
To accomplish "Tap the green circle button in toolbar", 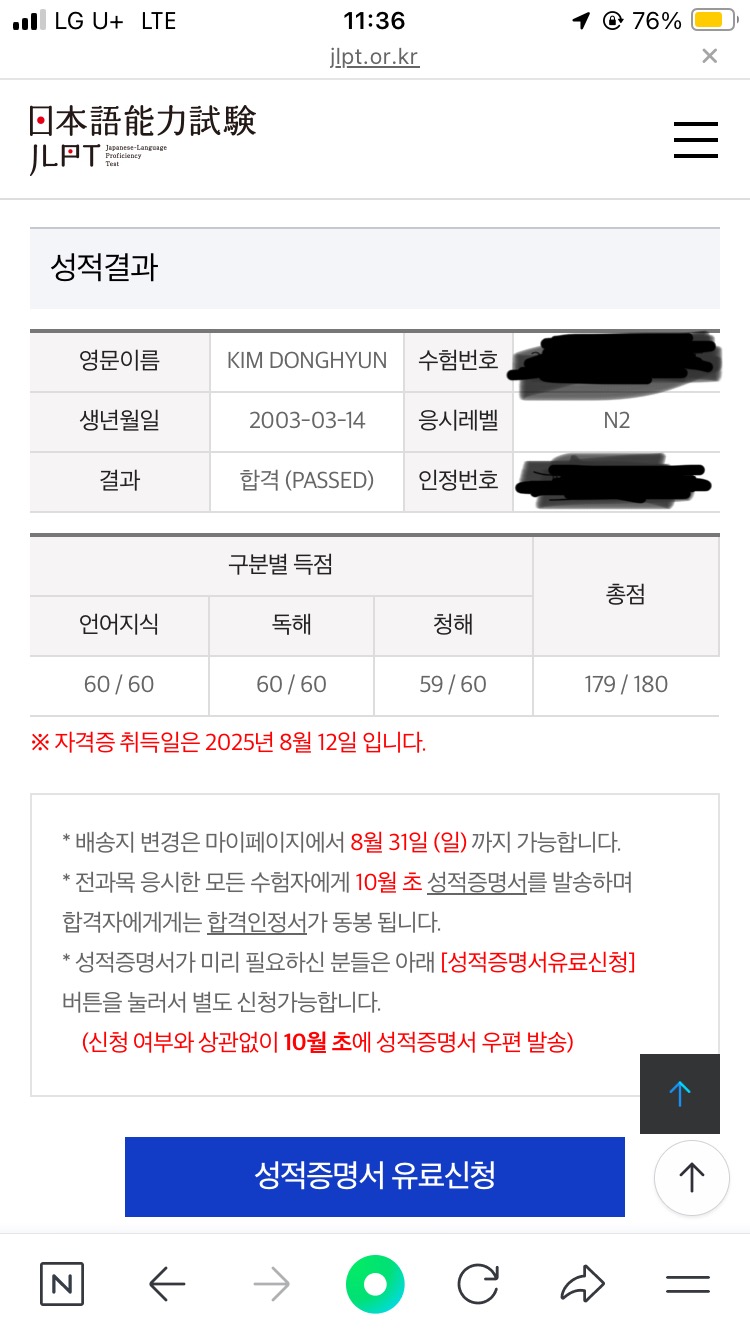I will (x=375, y=1284).
